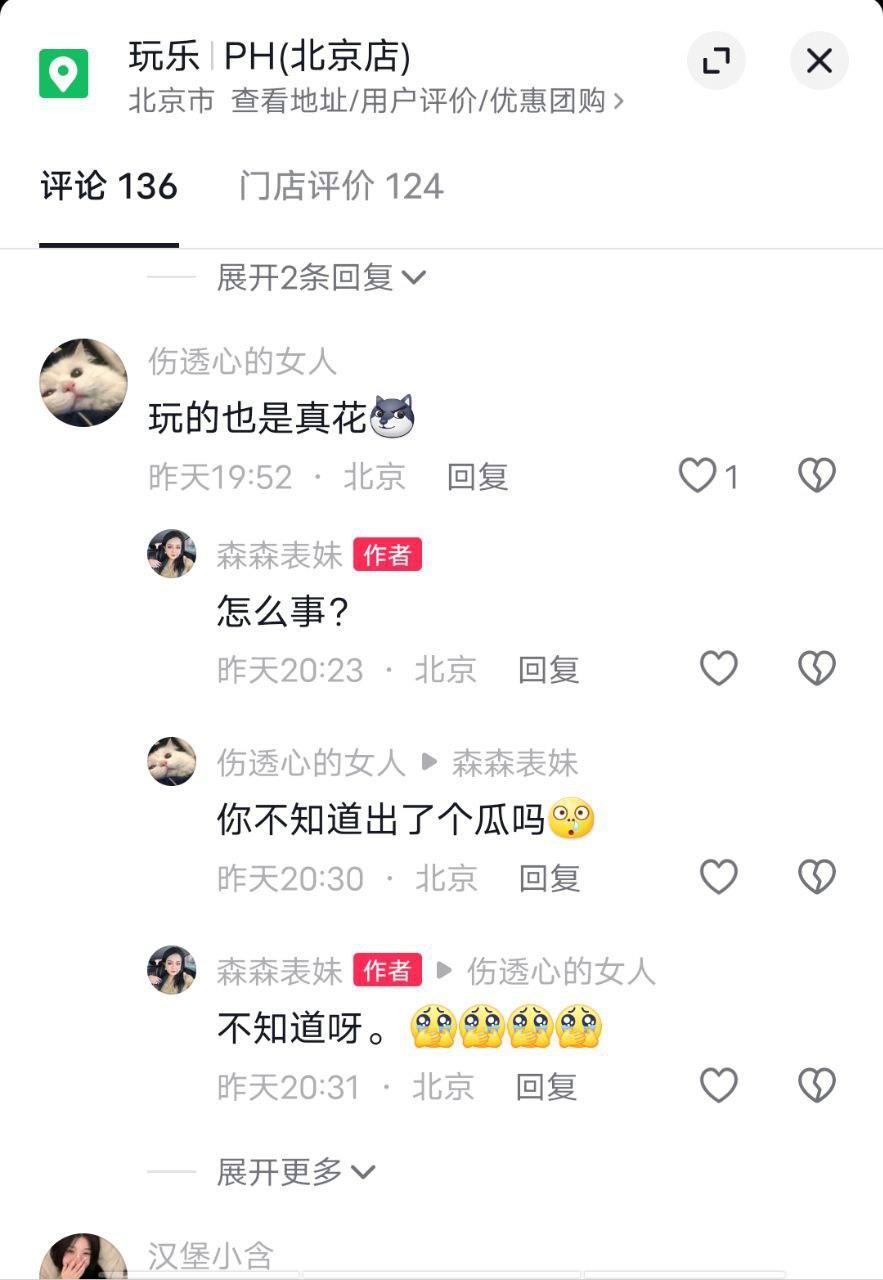Like the reply 你不知道出了个瓜吗
The image size is (883, 1280).
pyautogui.click(x=718, y=877)
